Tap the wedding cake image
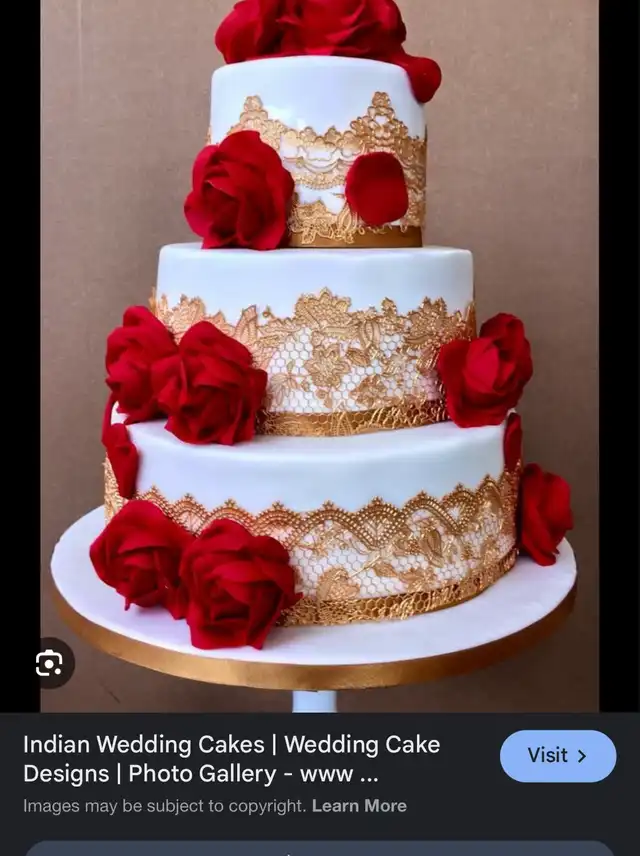Viewport: 640px width, 856px height. click(x=319, y=356)
